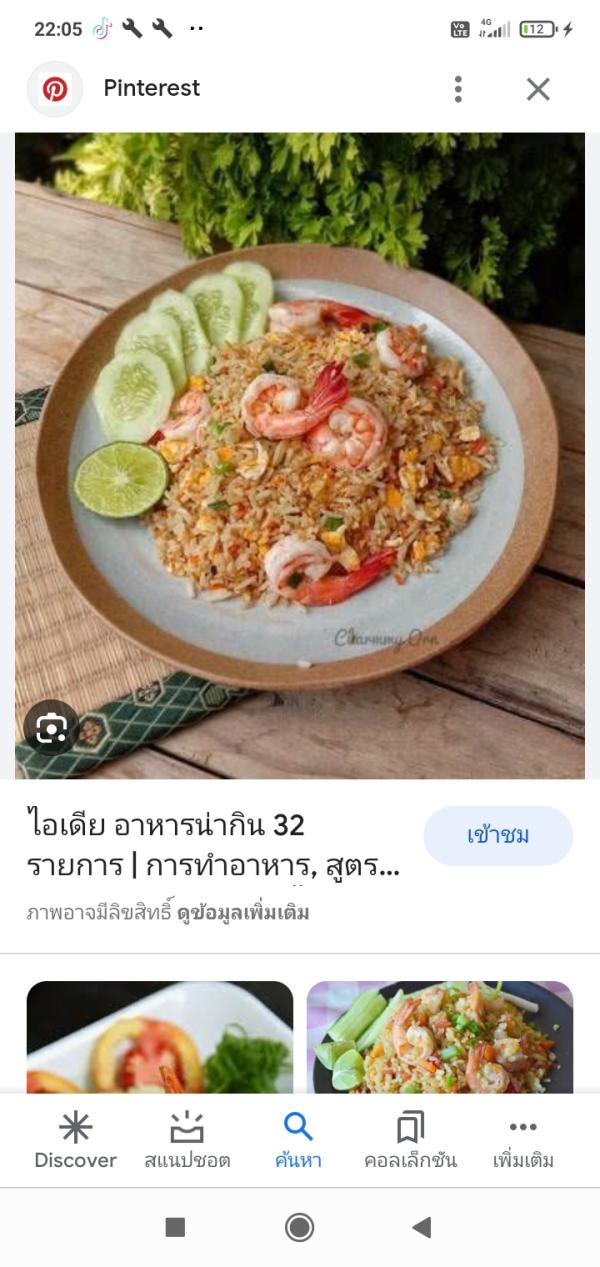Select the ค้นหา search tab
The width and height of the screenshot is (600, 1267).
click(x=298, y=1141)
